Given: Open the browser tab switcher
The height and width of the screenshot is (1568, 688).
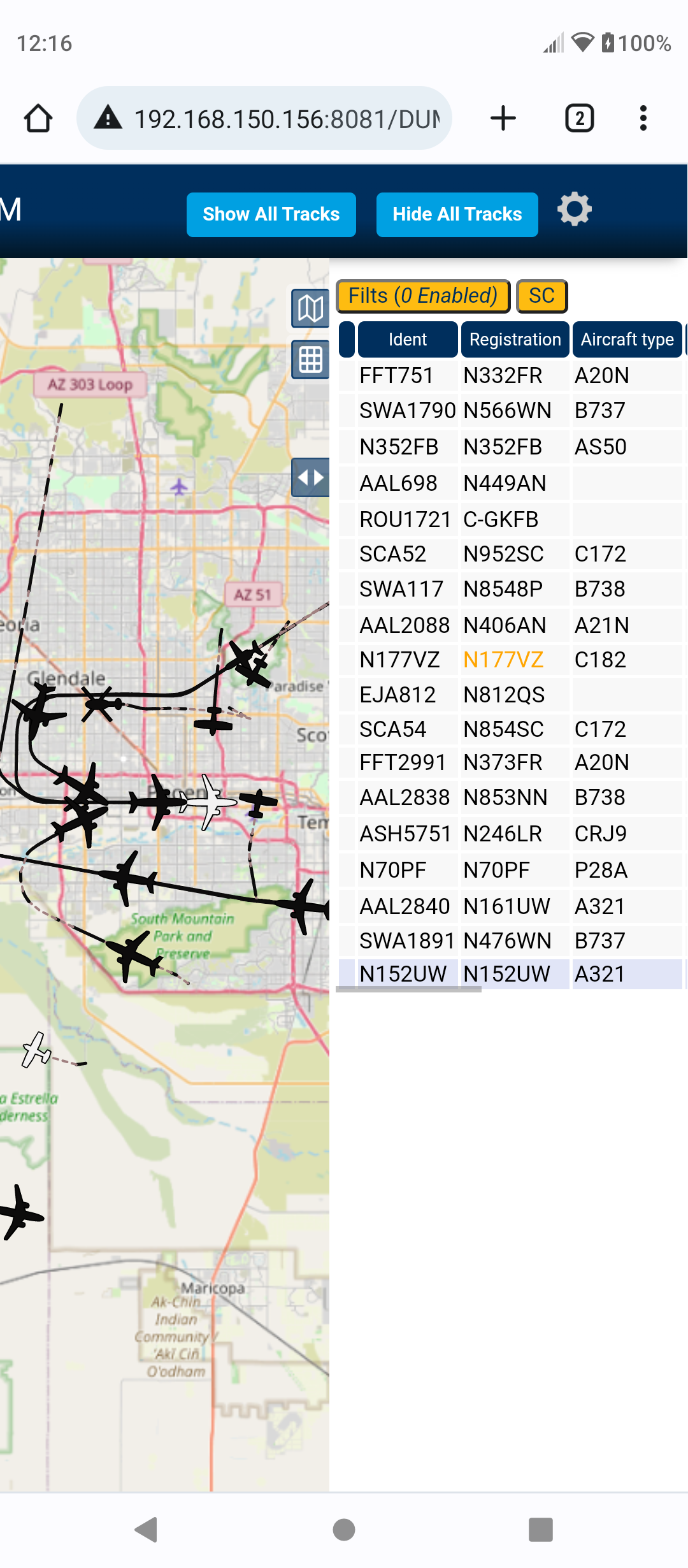Looking at the screenshot, I should (579, 119).
